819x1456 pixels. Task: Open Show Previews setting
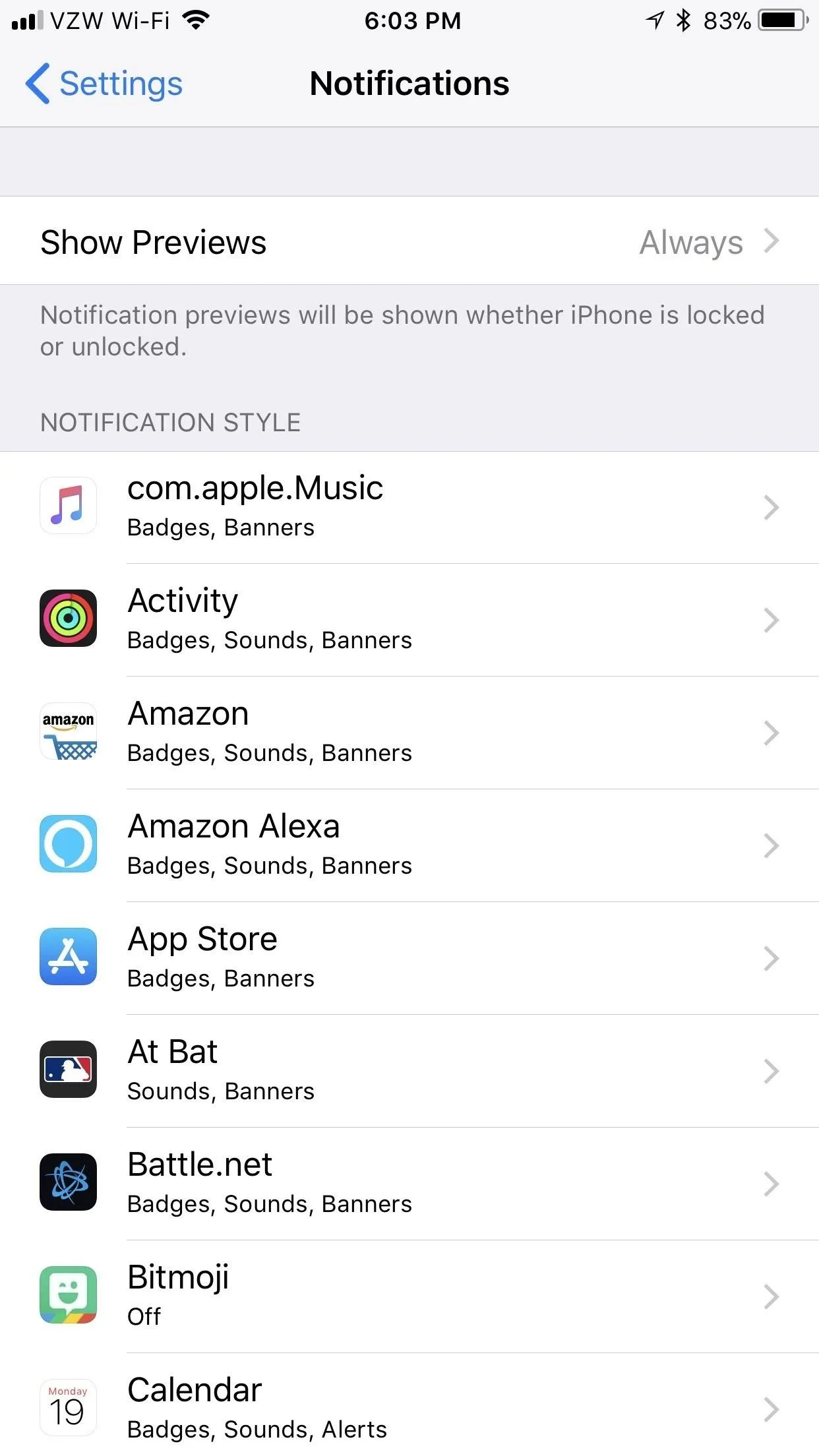pyautogui.click(x=409, y=241)
